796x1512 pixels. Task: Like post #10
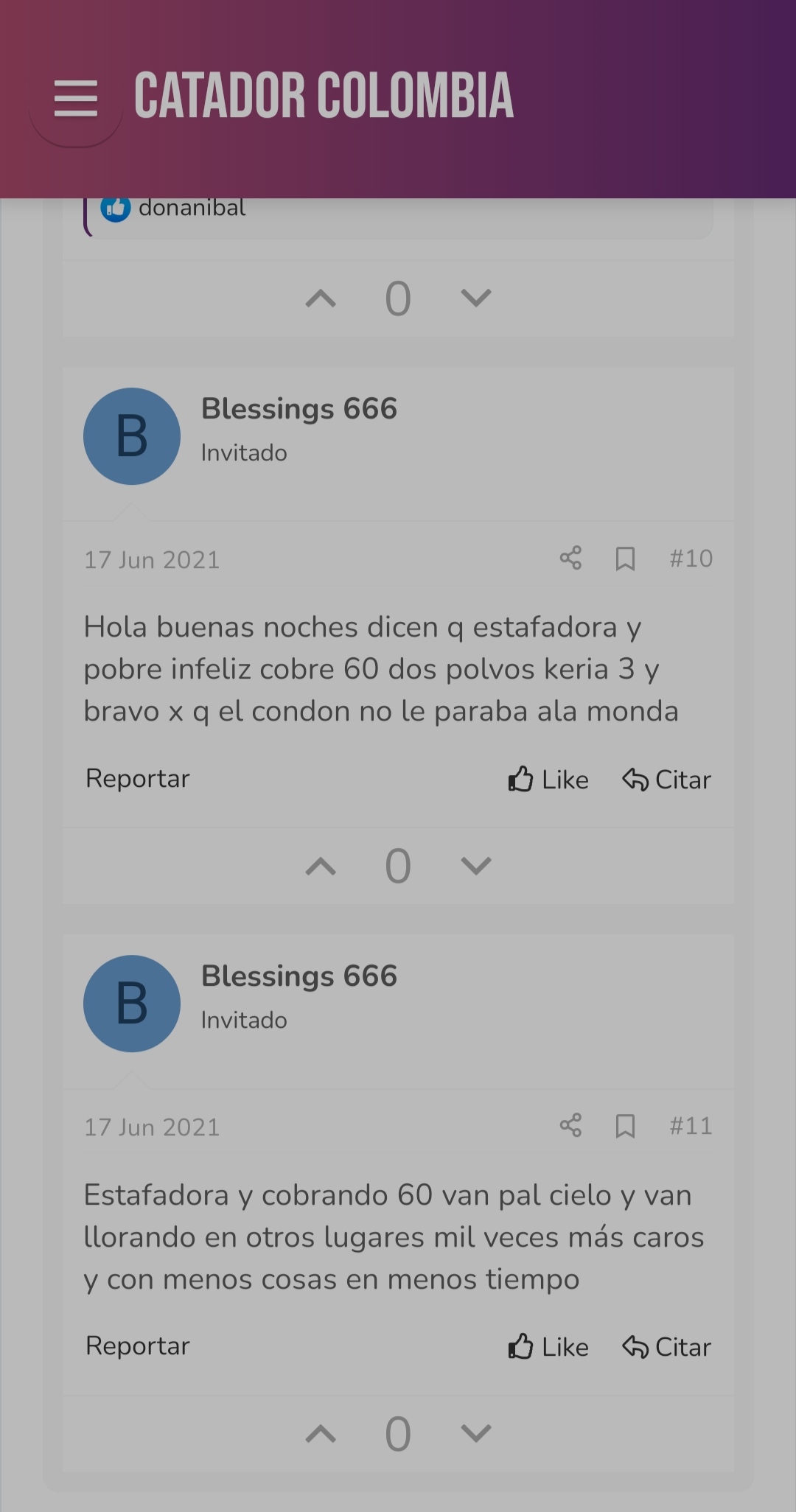pos(548,779)
